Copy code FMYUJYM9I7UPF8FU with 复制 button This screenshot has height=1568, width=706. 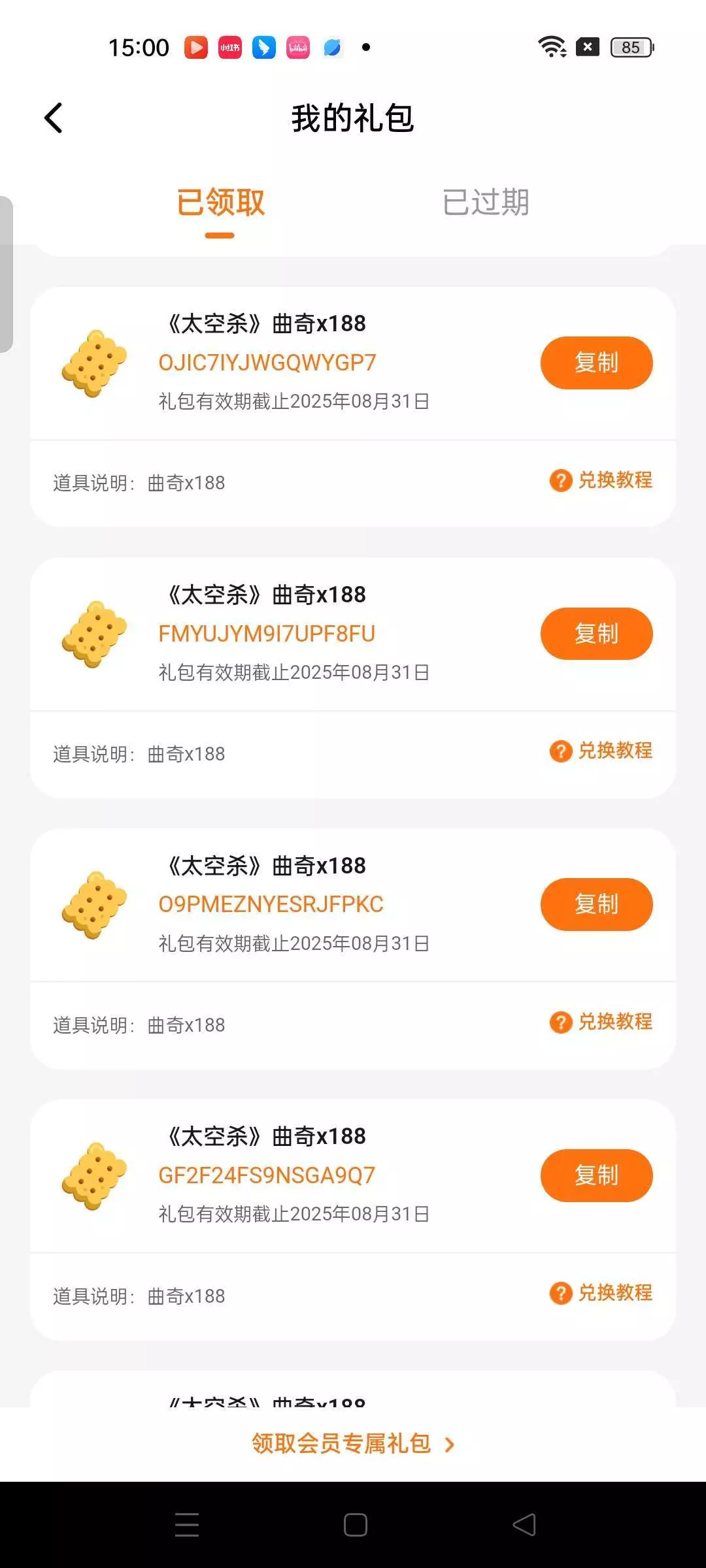pyautogui.click(x=596, y=634)
